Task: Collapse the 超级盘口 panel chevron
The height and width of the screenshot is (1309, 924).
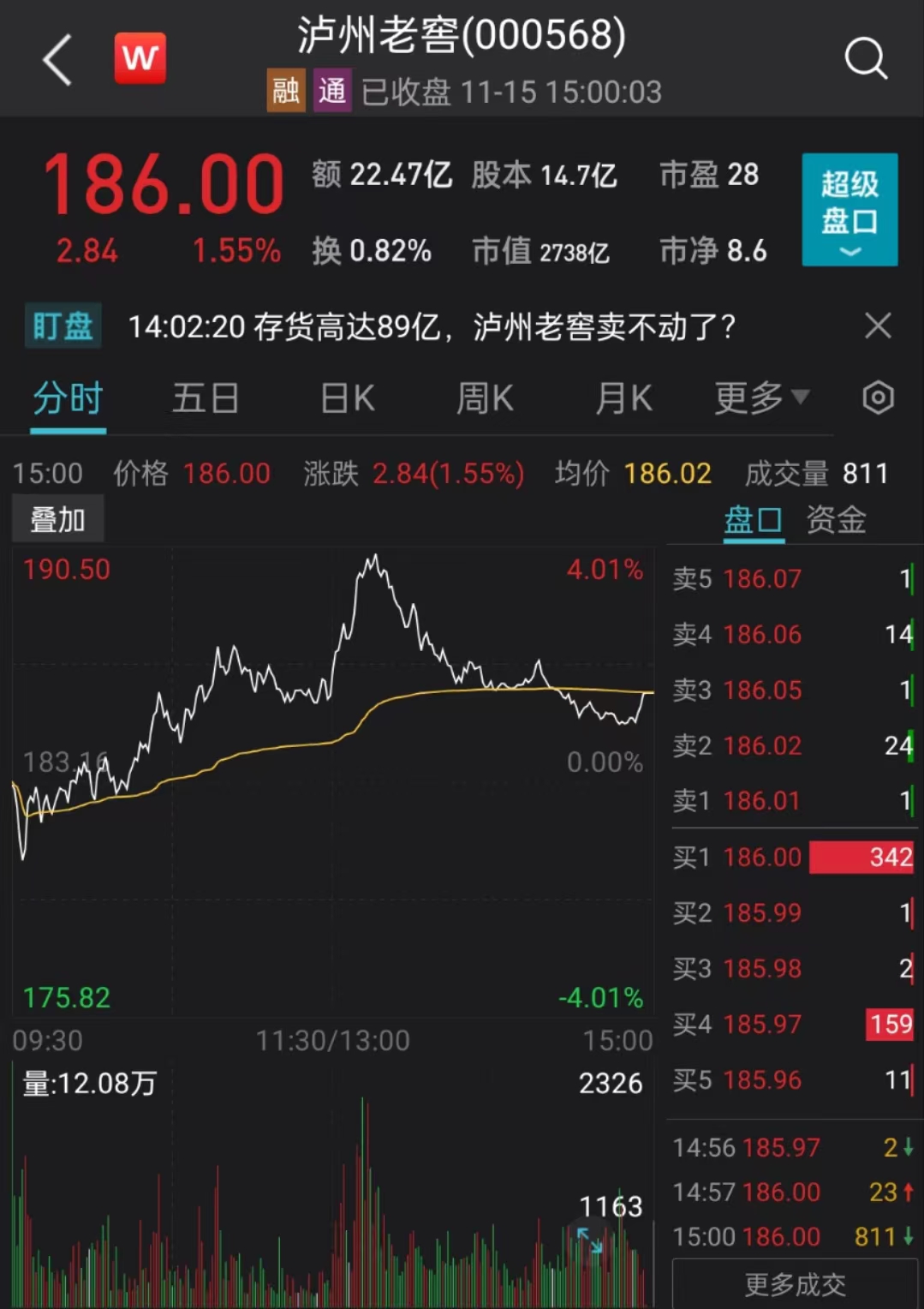Action: 849,251
